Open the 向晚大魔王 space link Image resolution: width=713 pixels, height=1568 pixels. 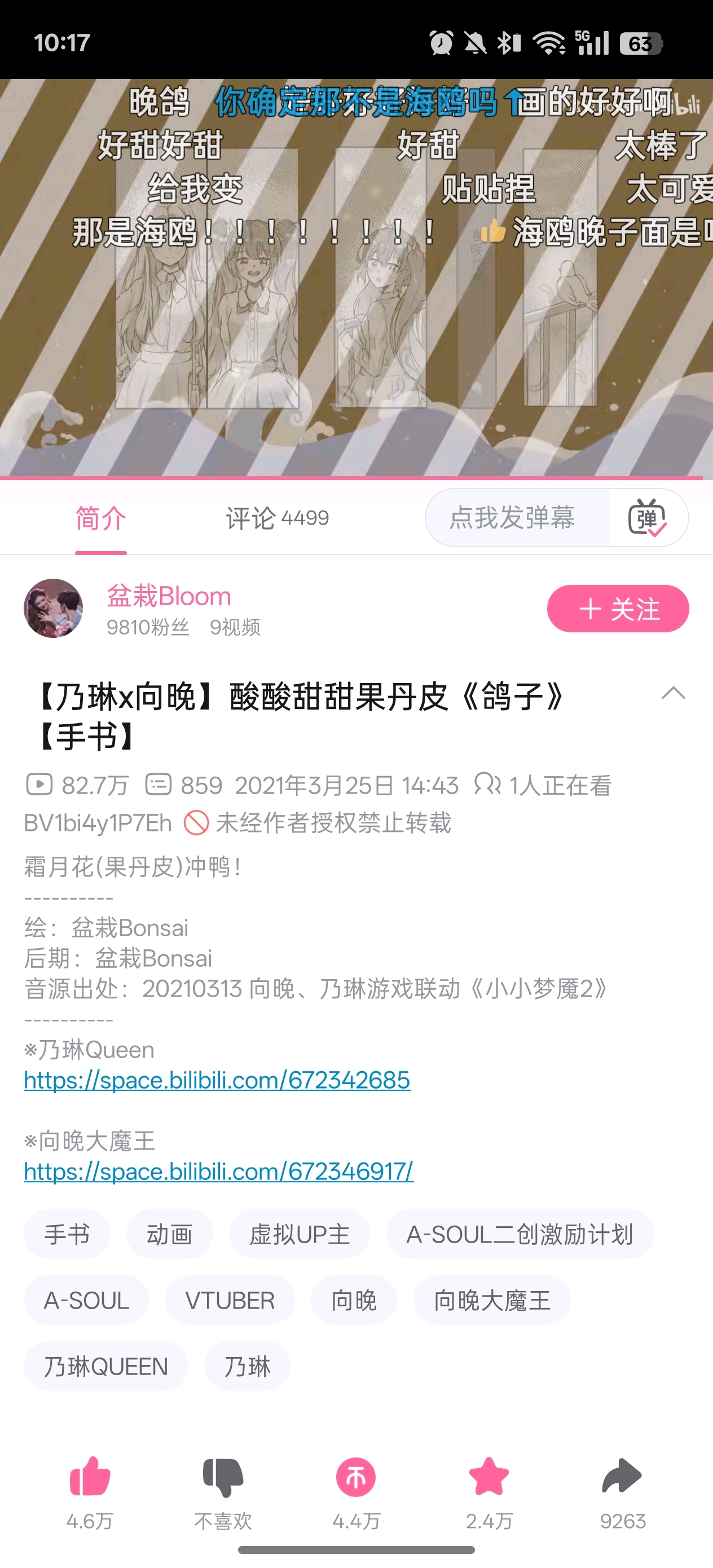(219, 1171)
